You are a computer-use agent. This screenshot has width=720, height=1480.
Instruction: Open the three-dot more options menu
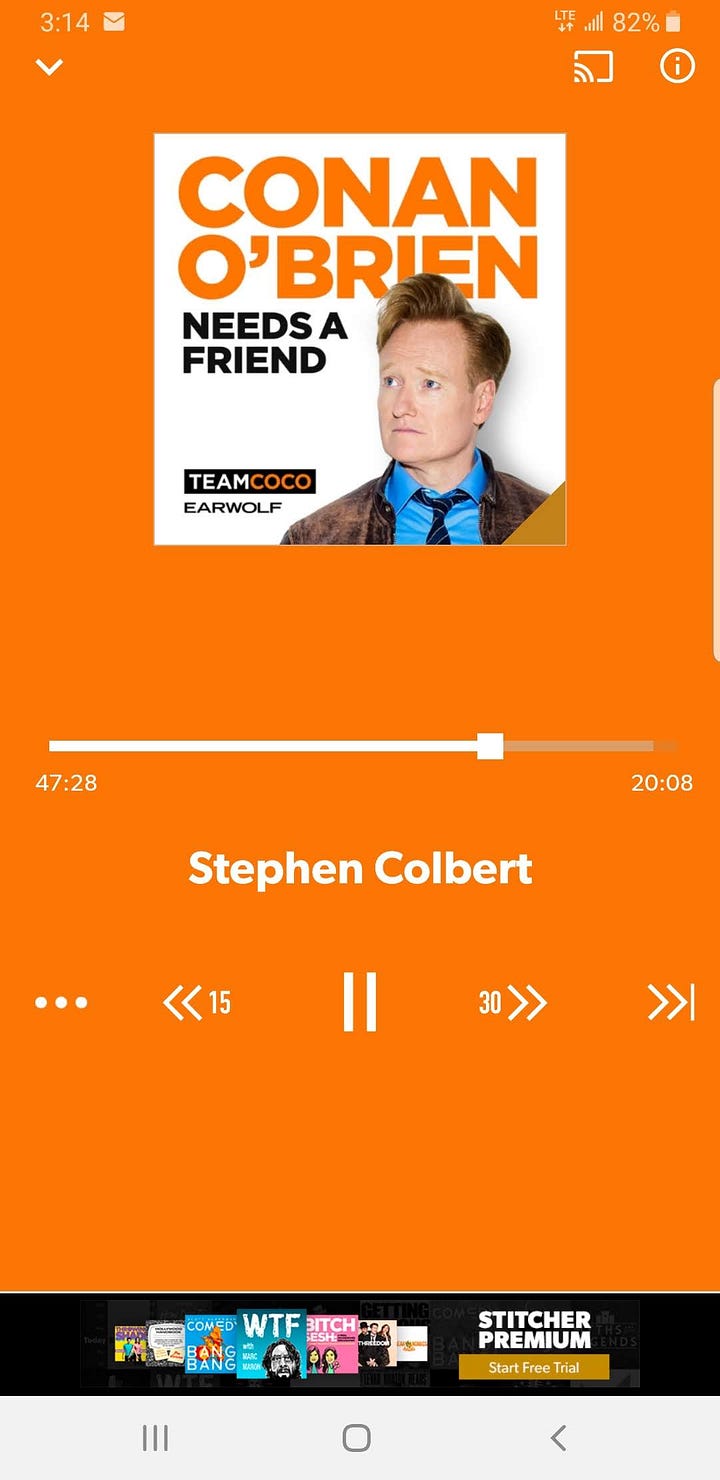point(61,1002)
